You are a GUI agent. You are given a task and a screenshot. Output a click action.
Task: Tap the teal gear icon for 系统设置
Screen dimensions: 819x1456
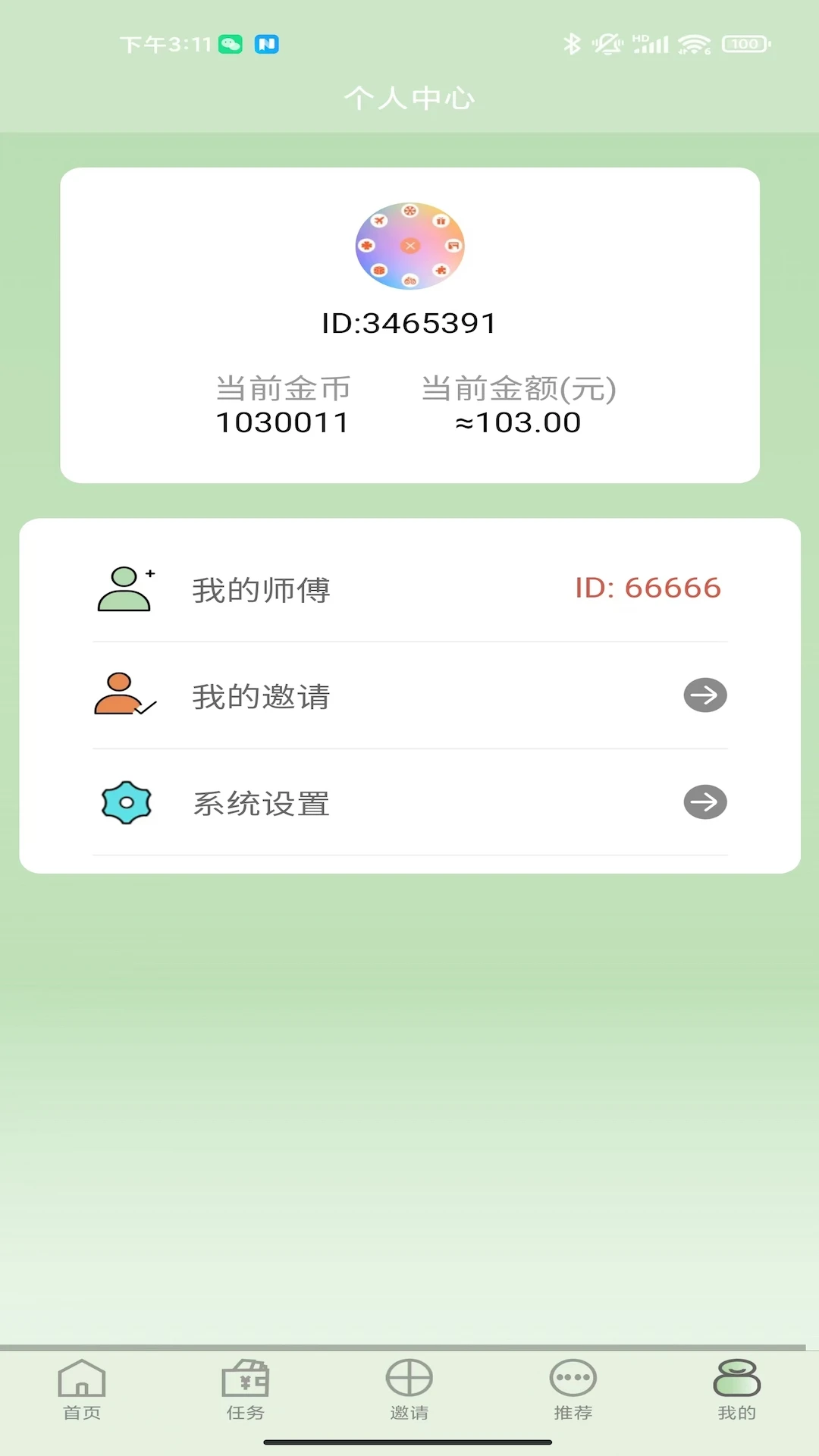(x=126, y=802)
